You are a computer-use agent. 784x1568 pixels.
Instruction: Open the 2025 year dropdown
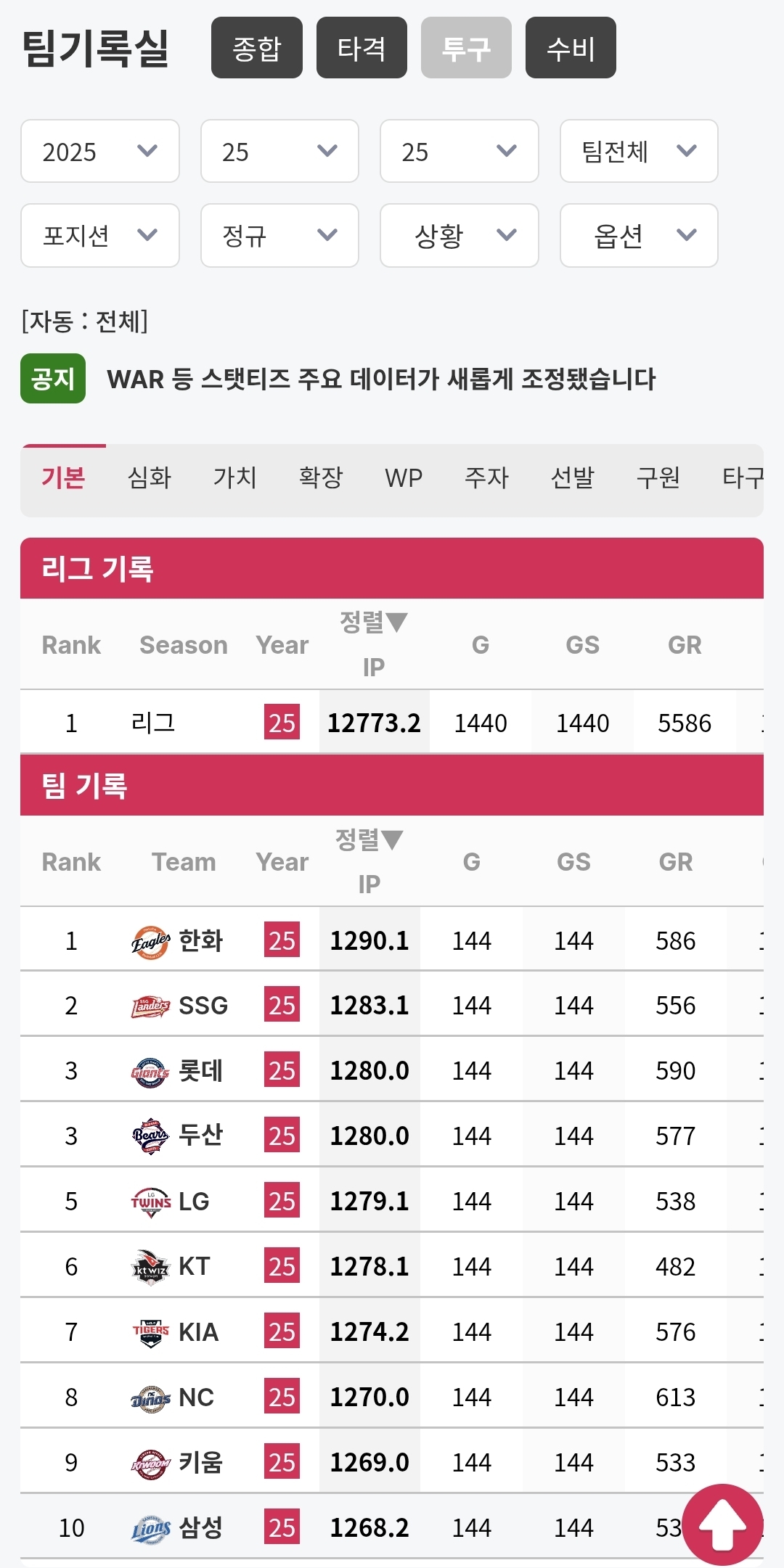point(100,151)
